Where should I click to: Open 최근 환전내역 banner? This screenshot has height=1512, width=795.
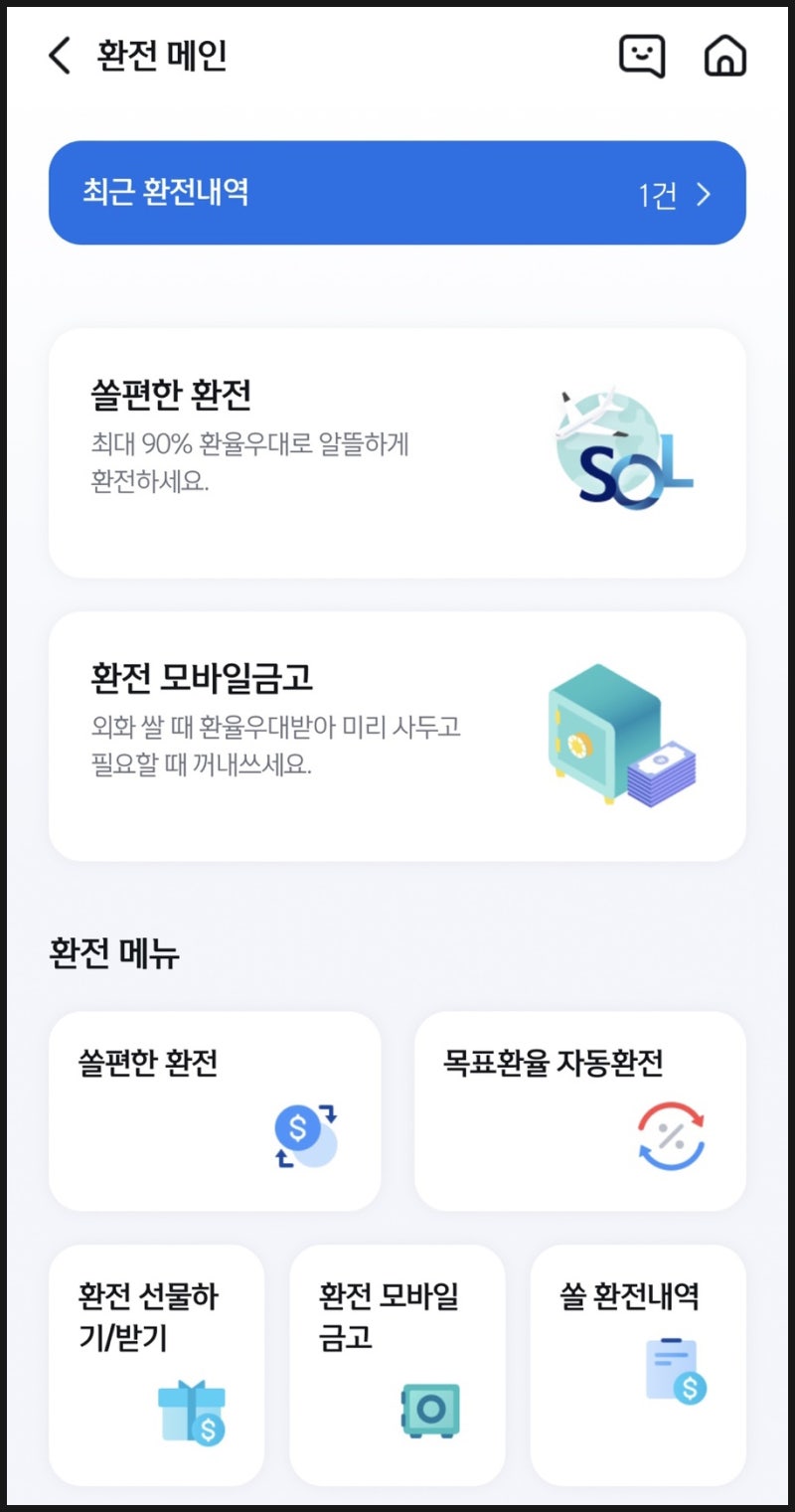click(x=397, y=193)
